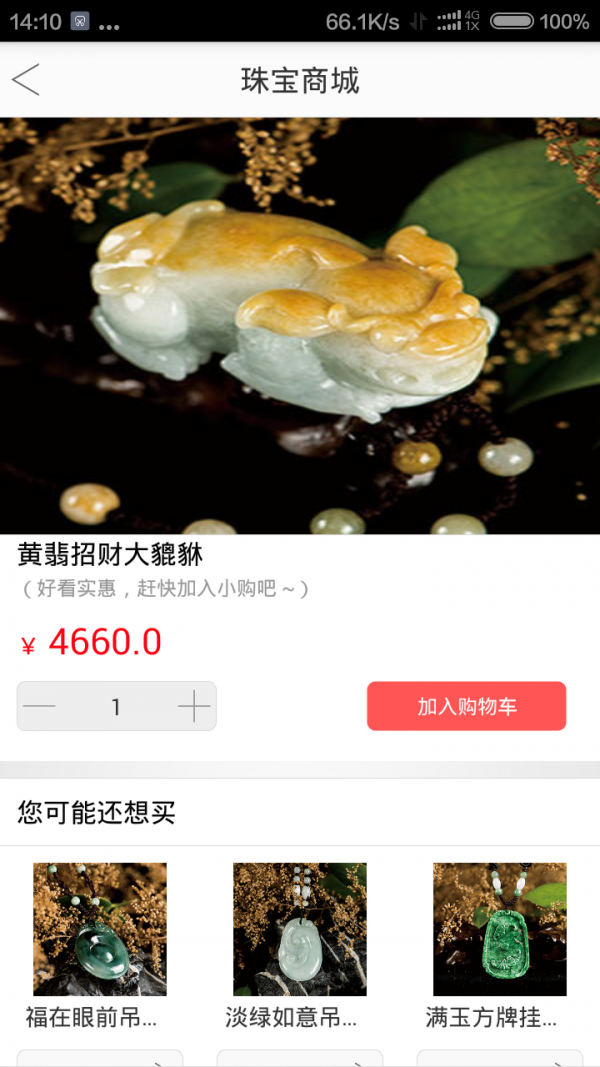The image size is (600, 1067).
Task: Go back from 珠宝商城 page
Action: (27, 80)
